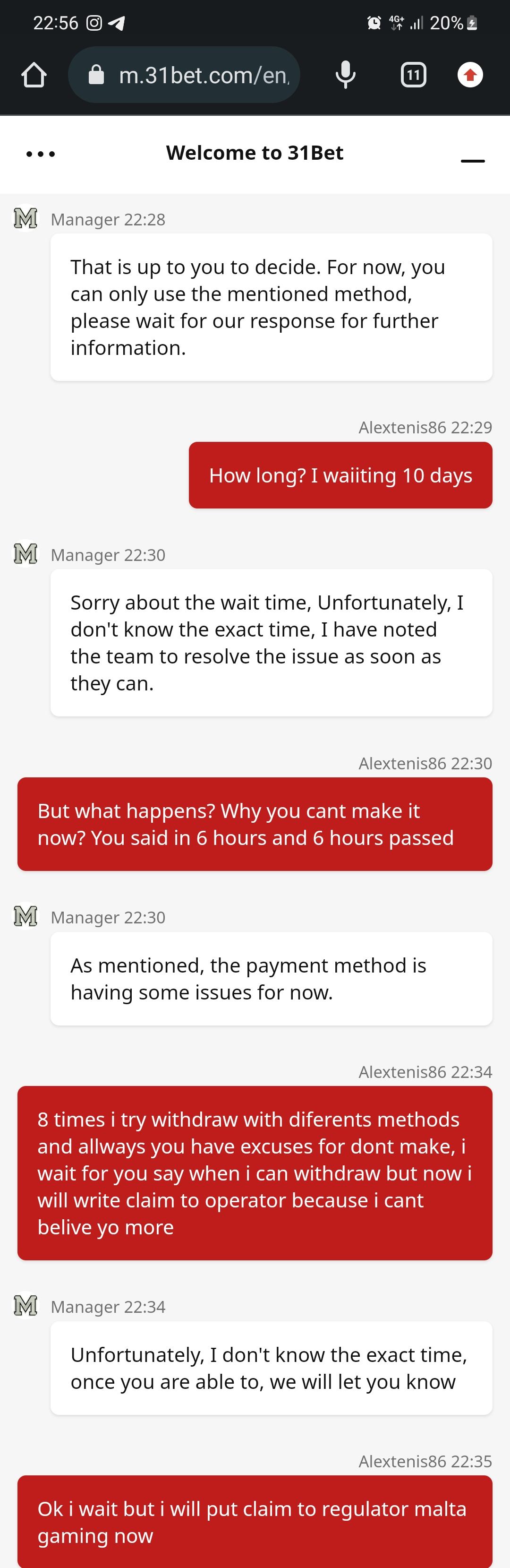Open the chat options three-dot menu
The height and width of the screenshot is (1568, 510).
[41, 154]
